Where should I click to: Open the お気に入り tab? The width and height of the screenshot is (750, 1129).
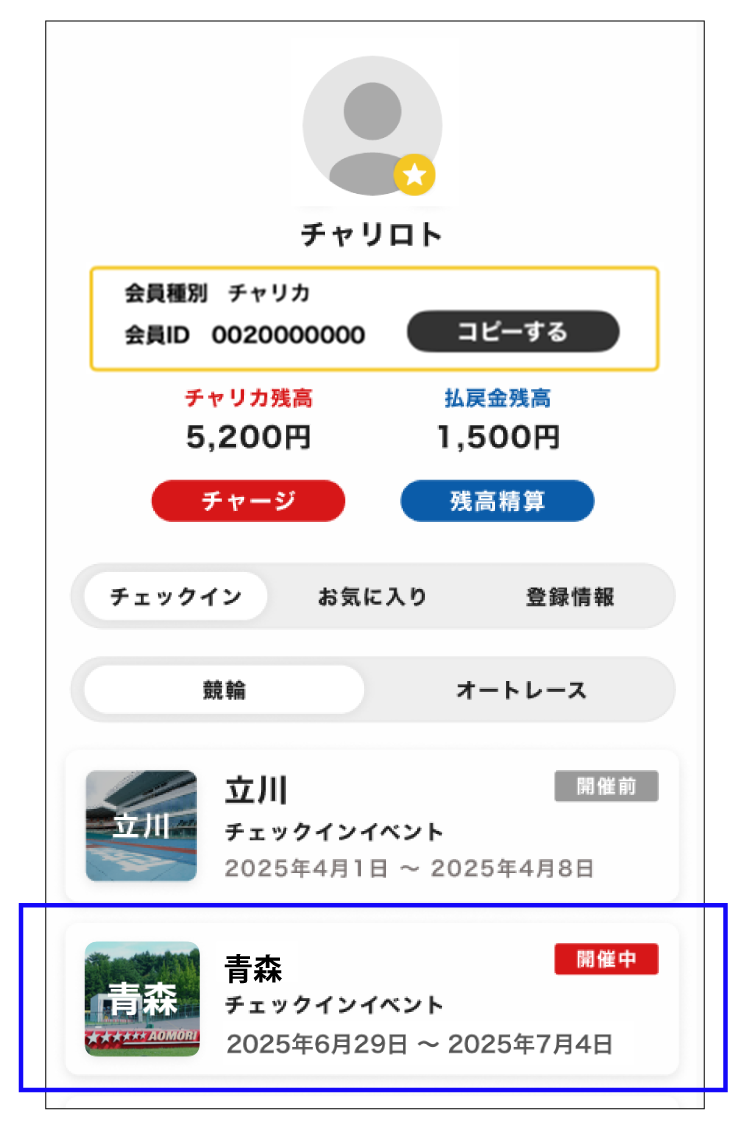(x=371, y=596)
